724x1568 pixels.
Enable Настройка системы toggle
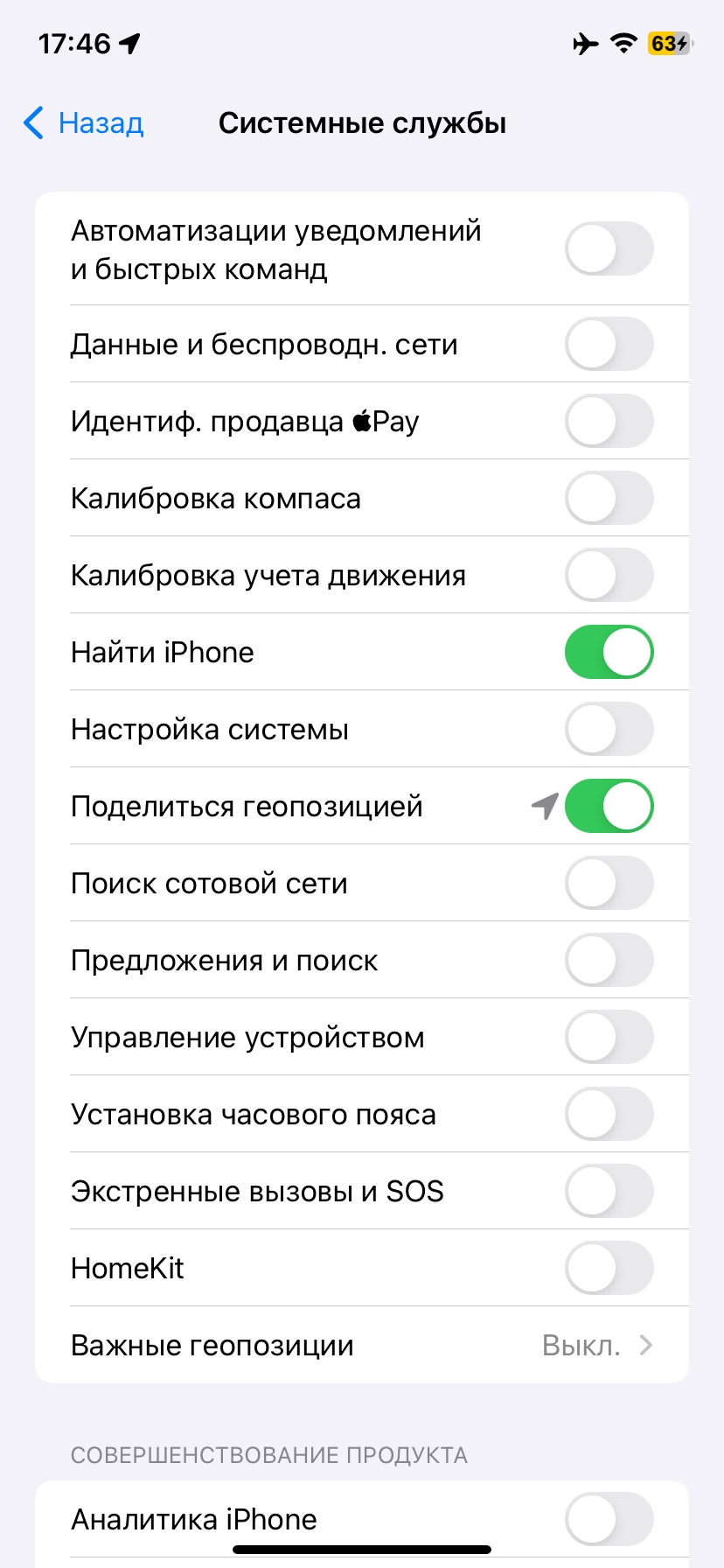point(609,729)
